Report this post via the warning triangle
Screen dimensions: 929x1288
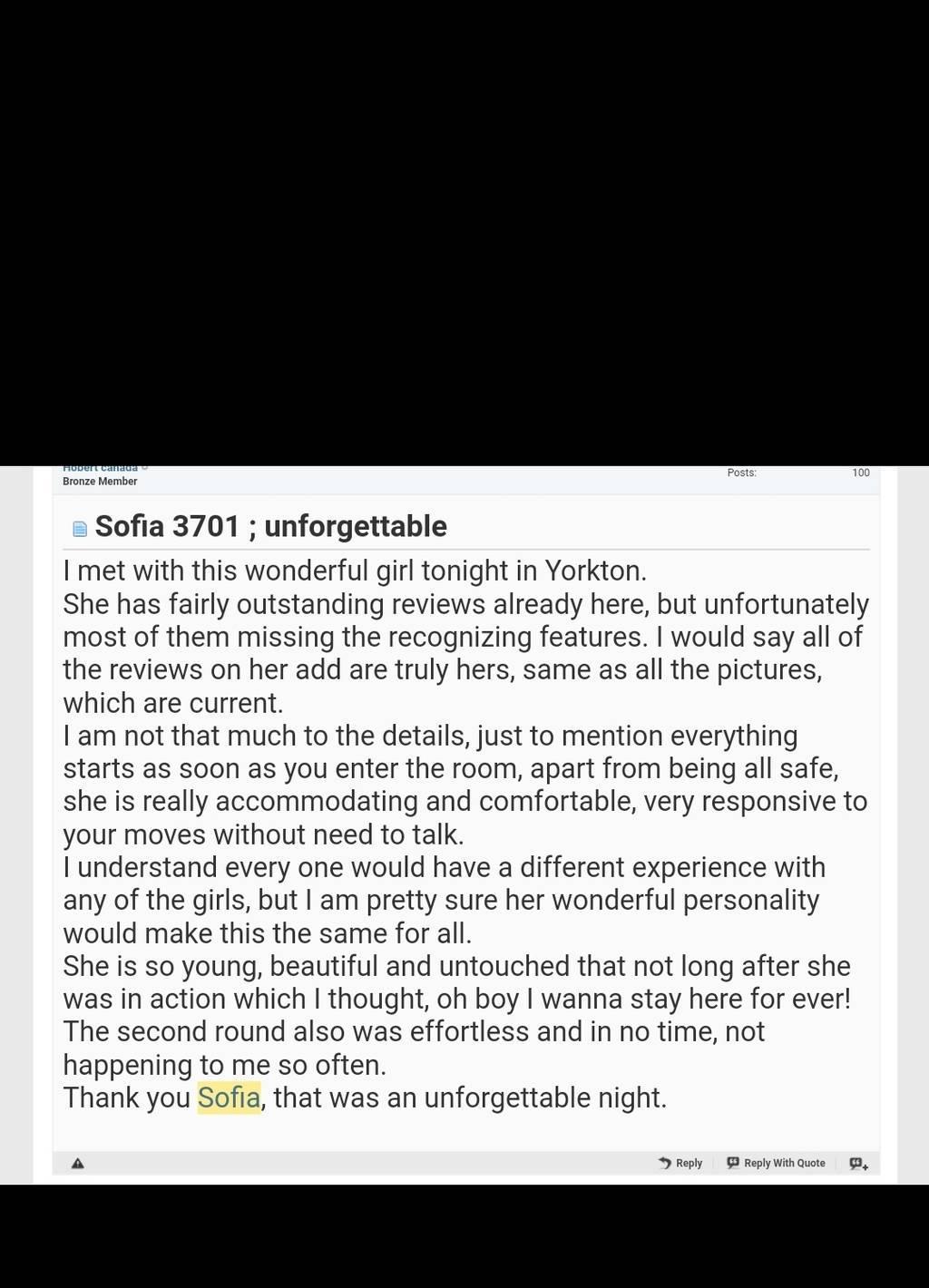click(x=78, y=1163)
